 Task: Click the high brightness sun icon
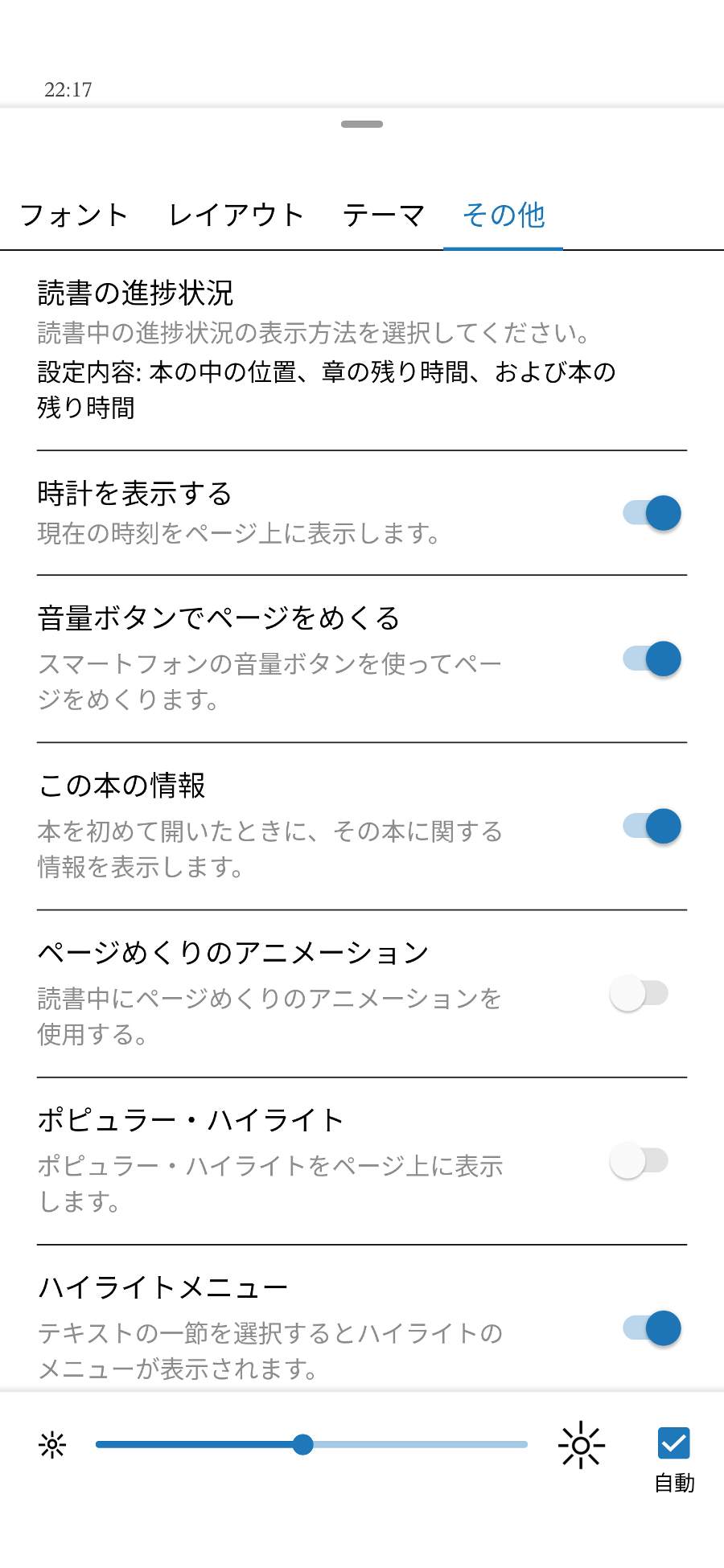(582, 1445)
